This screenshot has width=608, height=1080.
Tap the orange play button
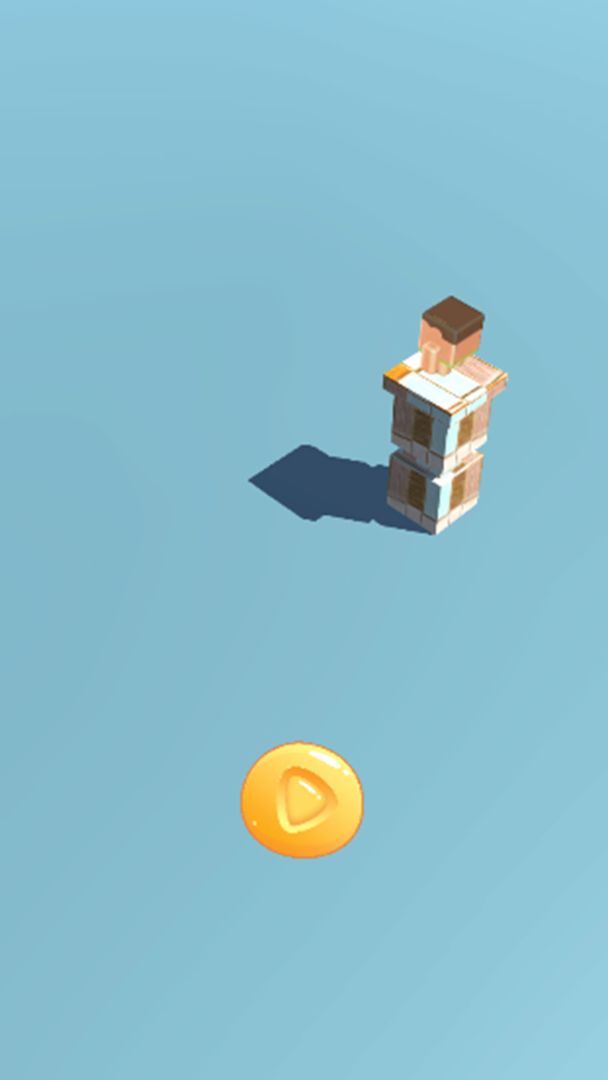[x=301, y=800]
